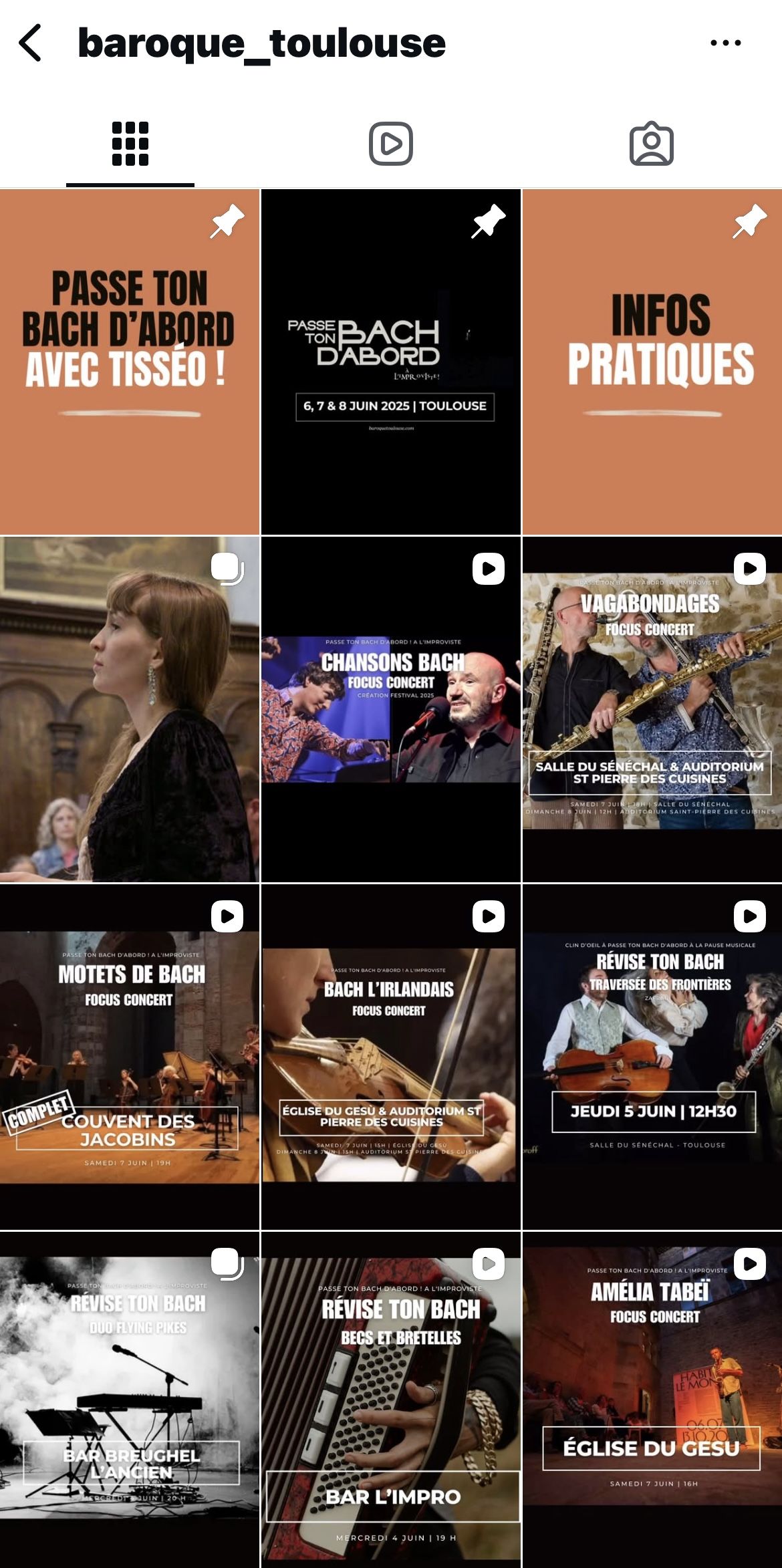The width and height of the screenshot is (782, 1568).
Task: Switch to the posts grid tab
Action: click(x=130, y=144)
